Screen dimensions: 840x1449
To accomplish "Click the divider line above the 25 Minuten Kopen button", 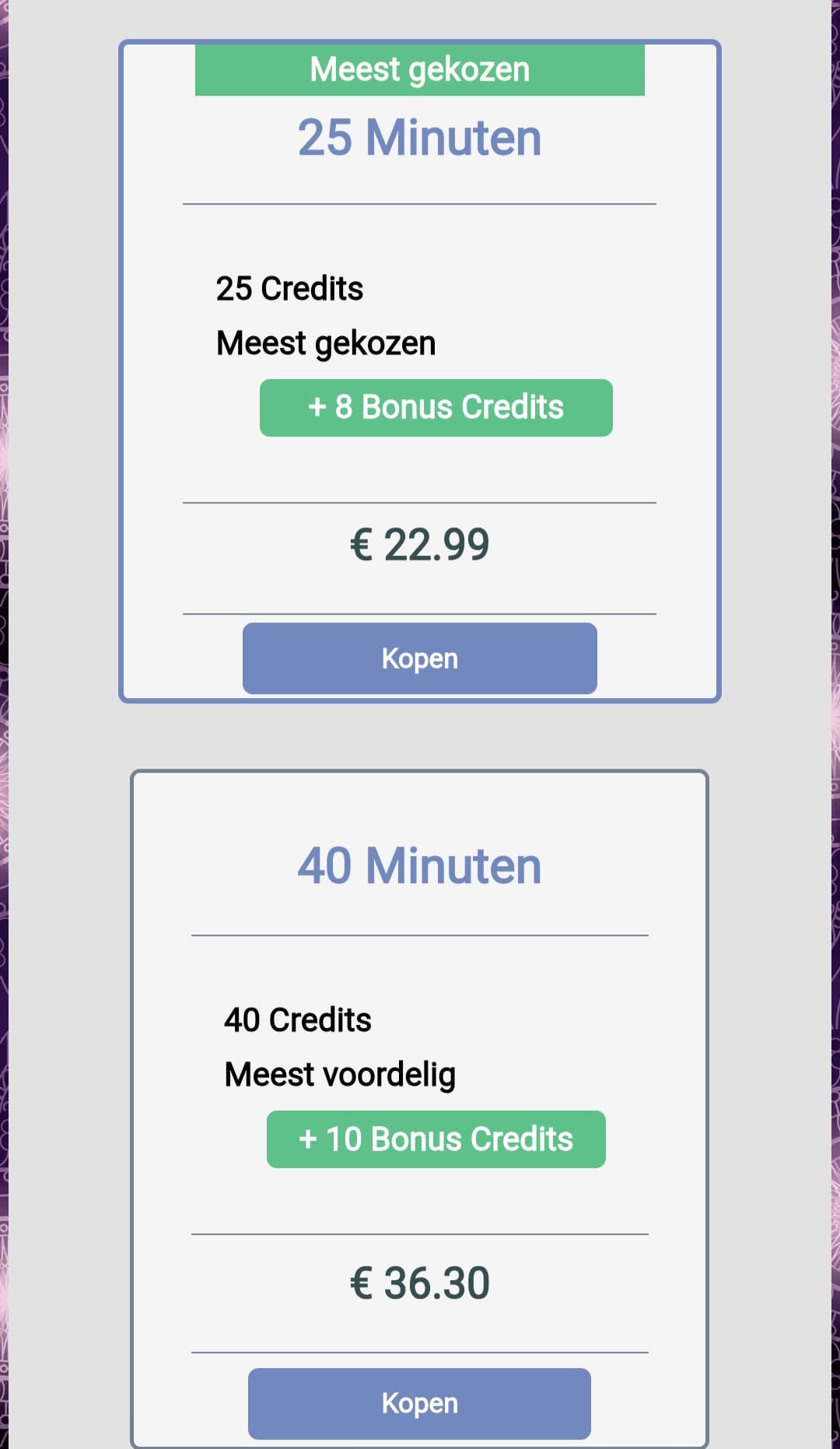I will tap(419, 614).
